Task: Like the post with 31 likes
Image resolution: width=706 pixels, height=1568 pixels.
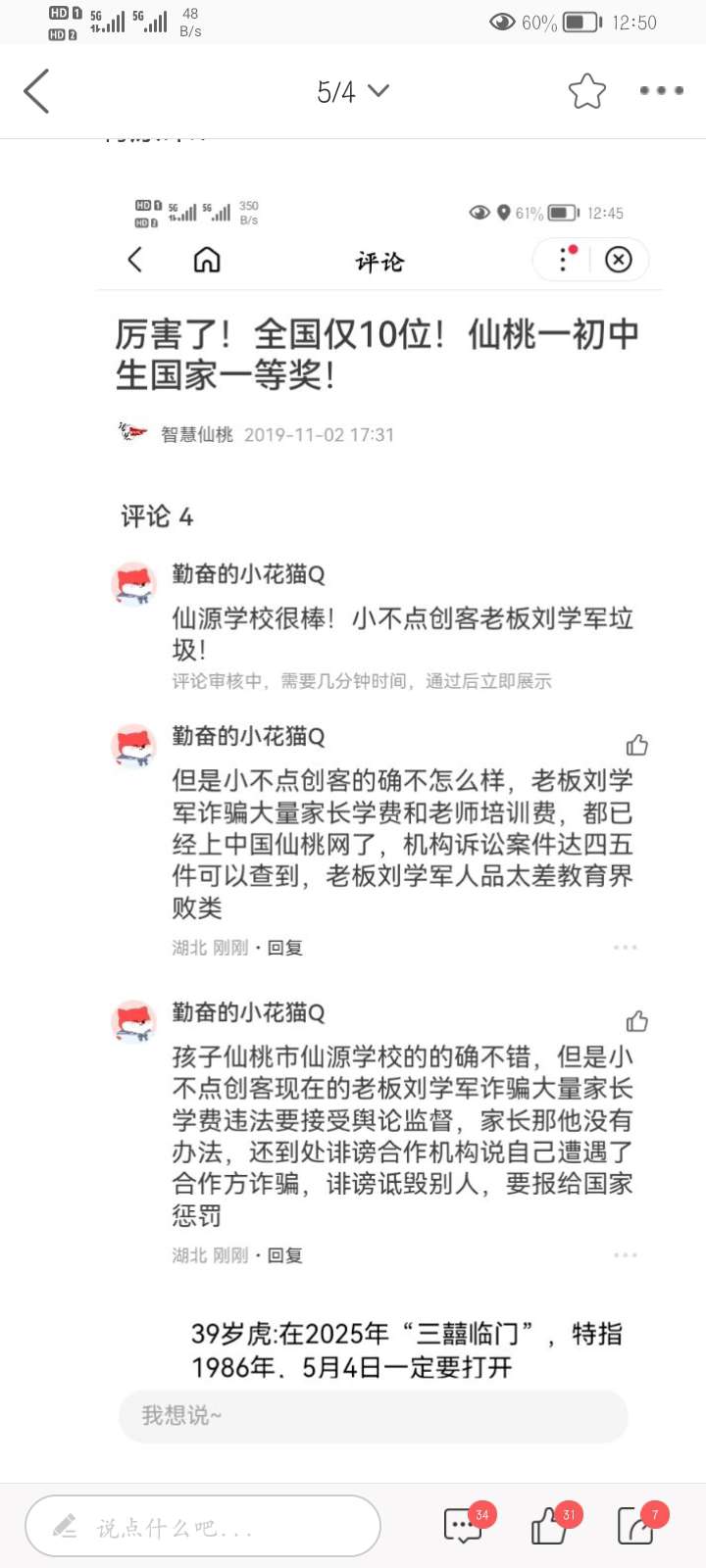Action: point(549,1526)
